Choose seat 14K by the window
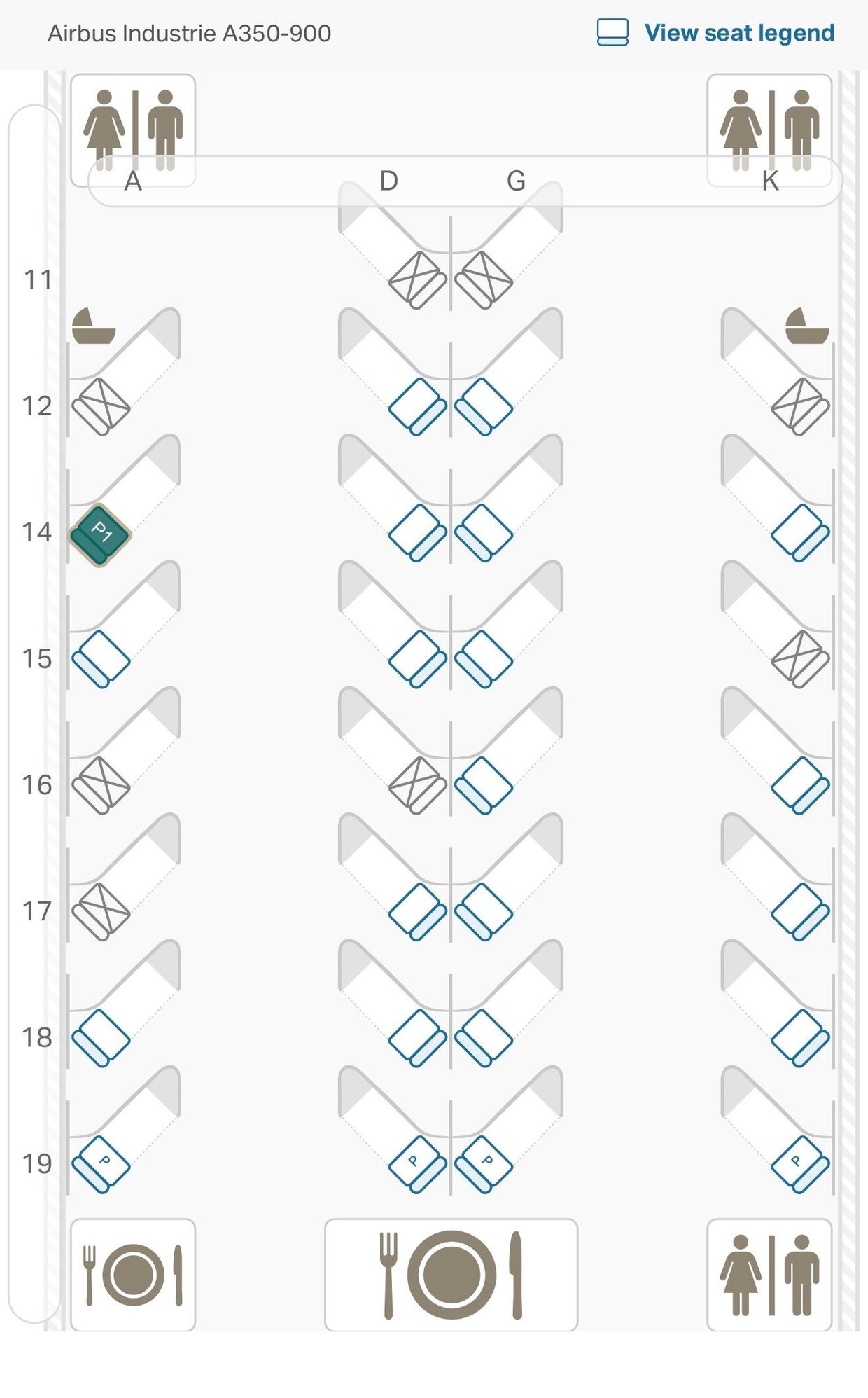The width and height of the screenshot is (868, 1398). (x=800, y=533)
